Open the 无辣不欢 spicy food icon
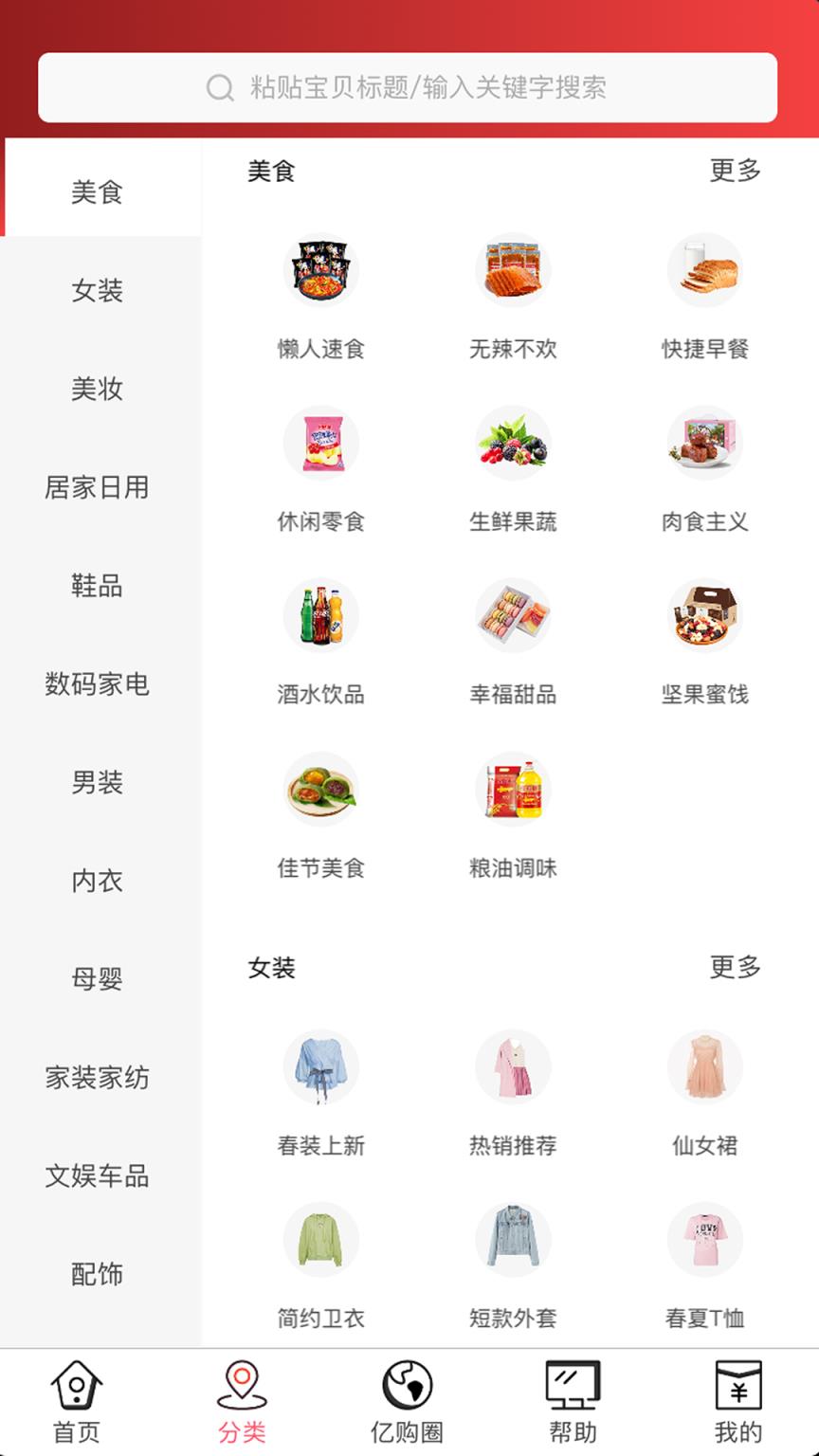 [513, 269]
